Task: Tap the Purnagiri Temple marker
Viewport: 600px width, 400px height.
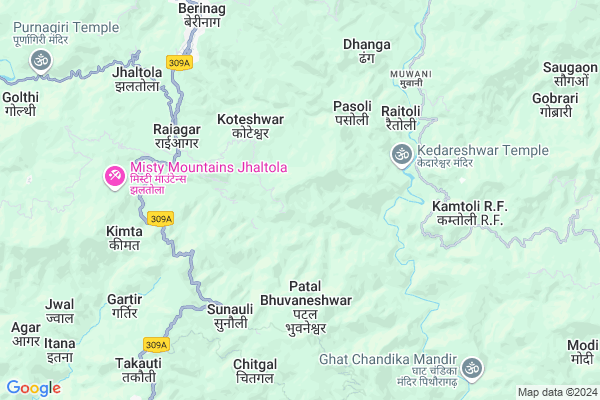Action: 41,61
